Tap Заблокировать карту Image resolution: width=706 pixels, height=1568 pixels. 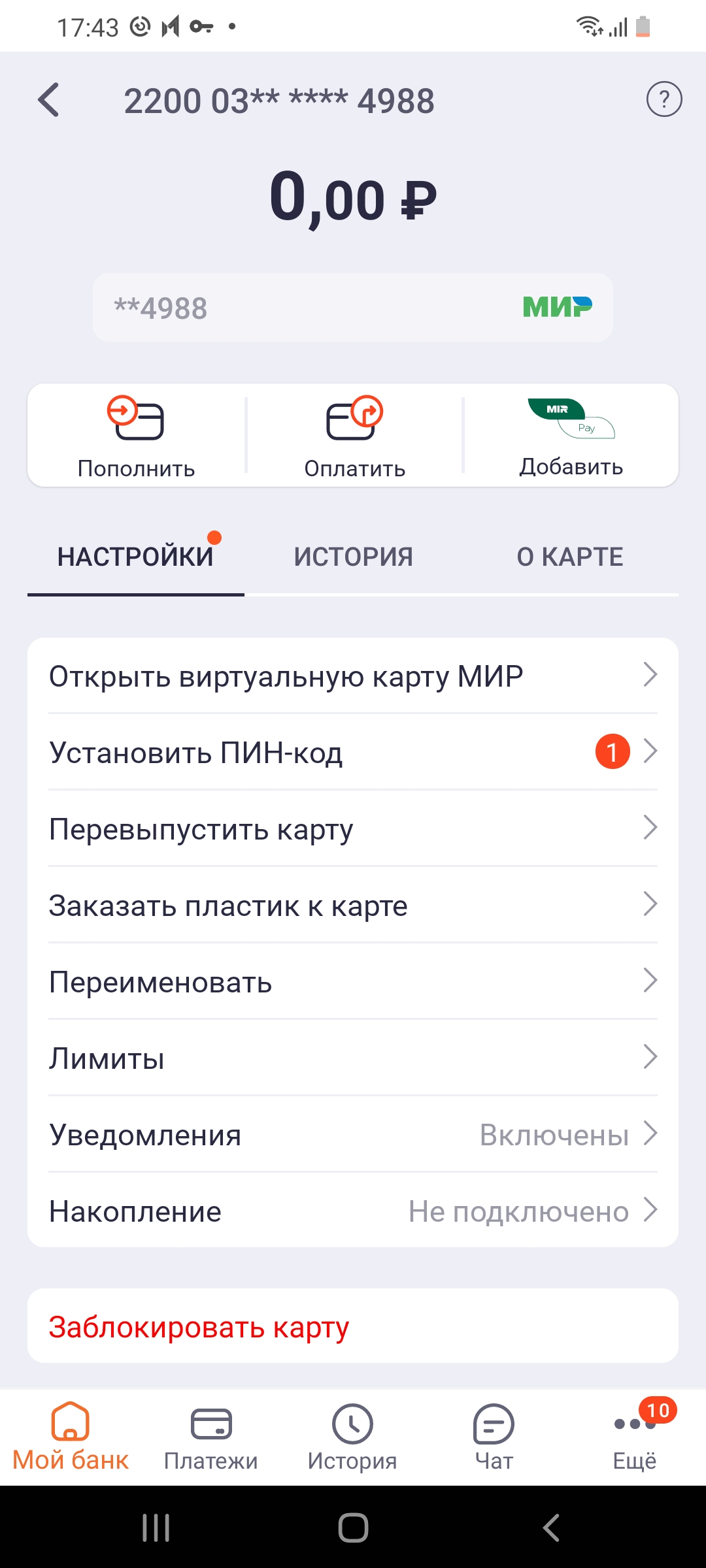point(353,1327)
